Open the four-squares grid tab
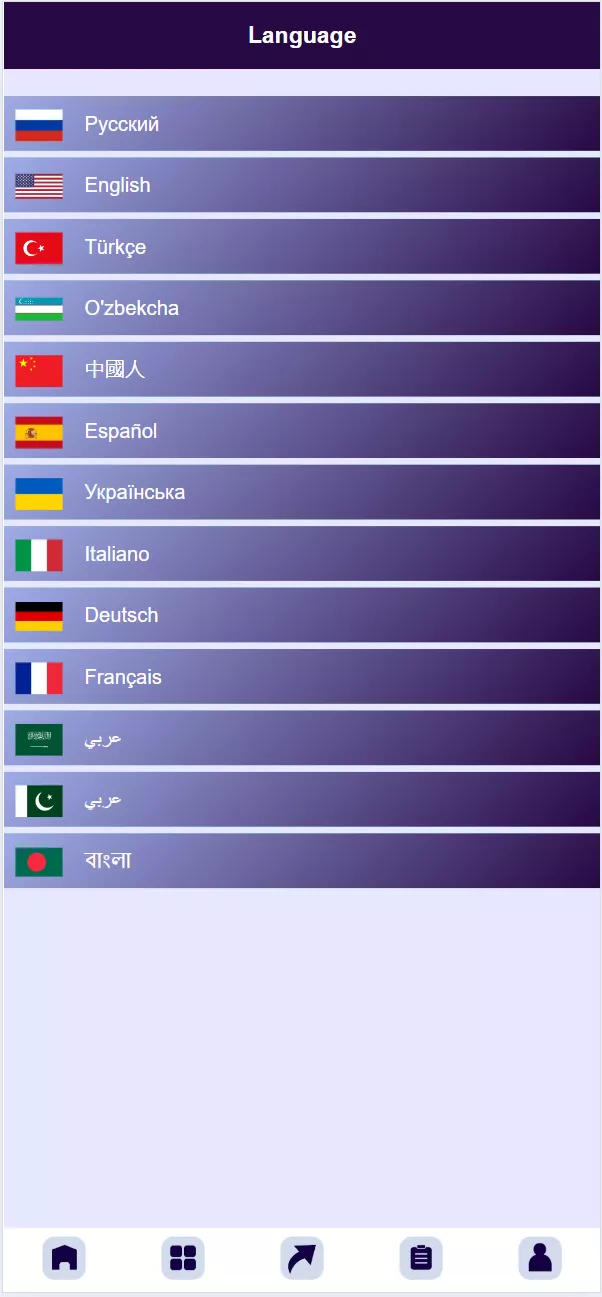602x1297 pixels. 183,1257
